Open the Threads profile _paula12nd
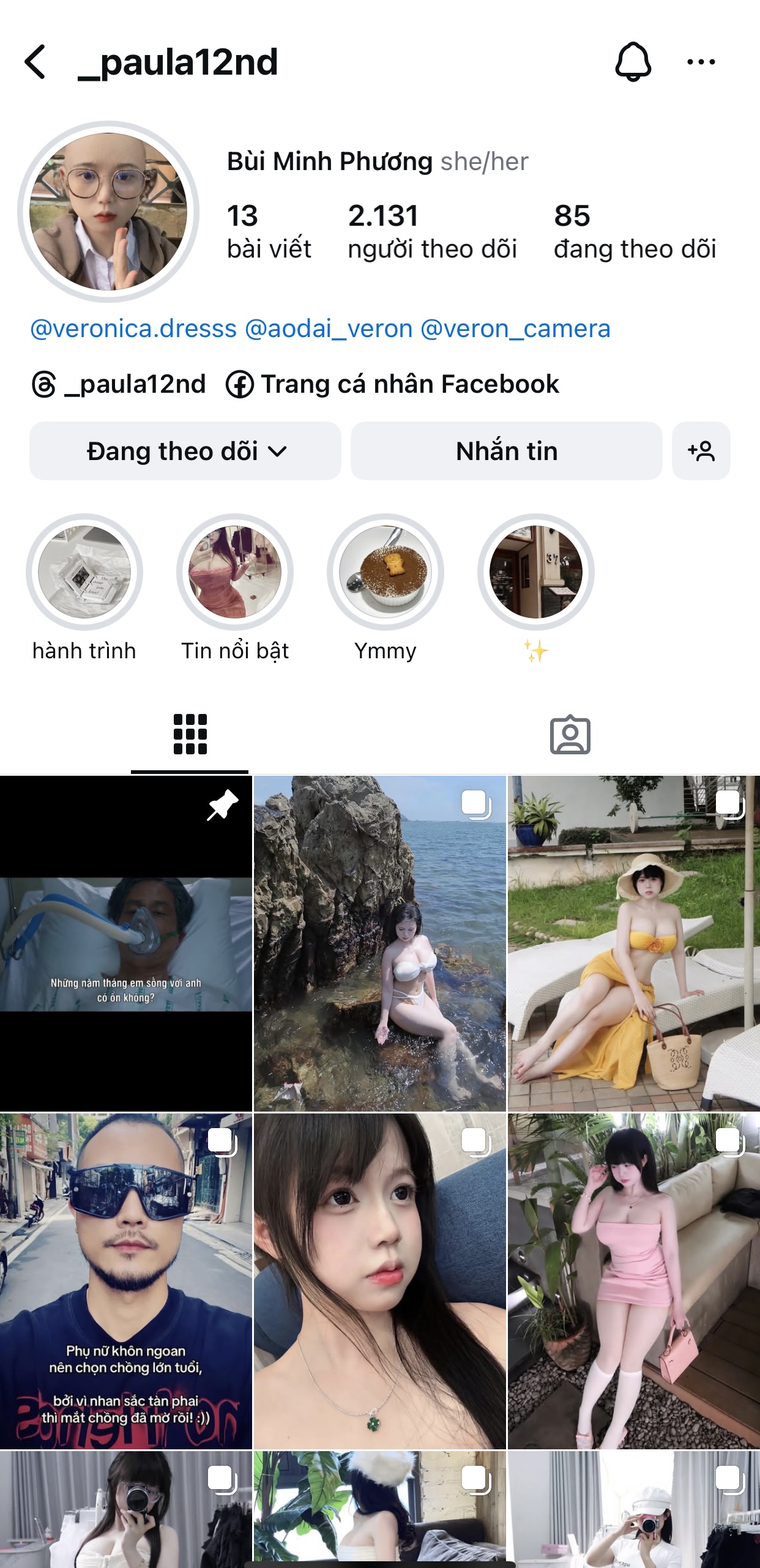The height and width of the screenshot is (1568, 760). [119, 384]
